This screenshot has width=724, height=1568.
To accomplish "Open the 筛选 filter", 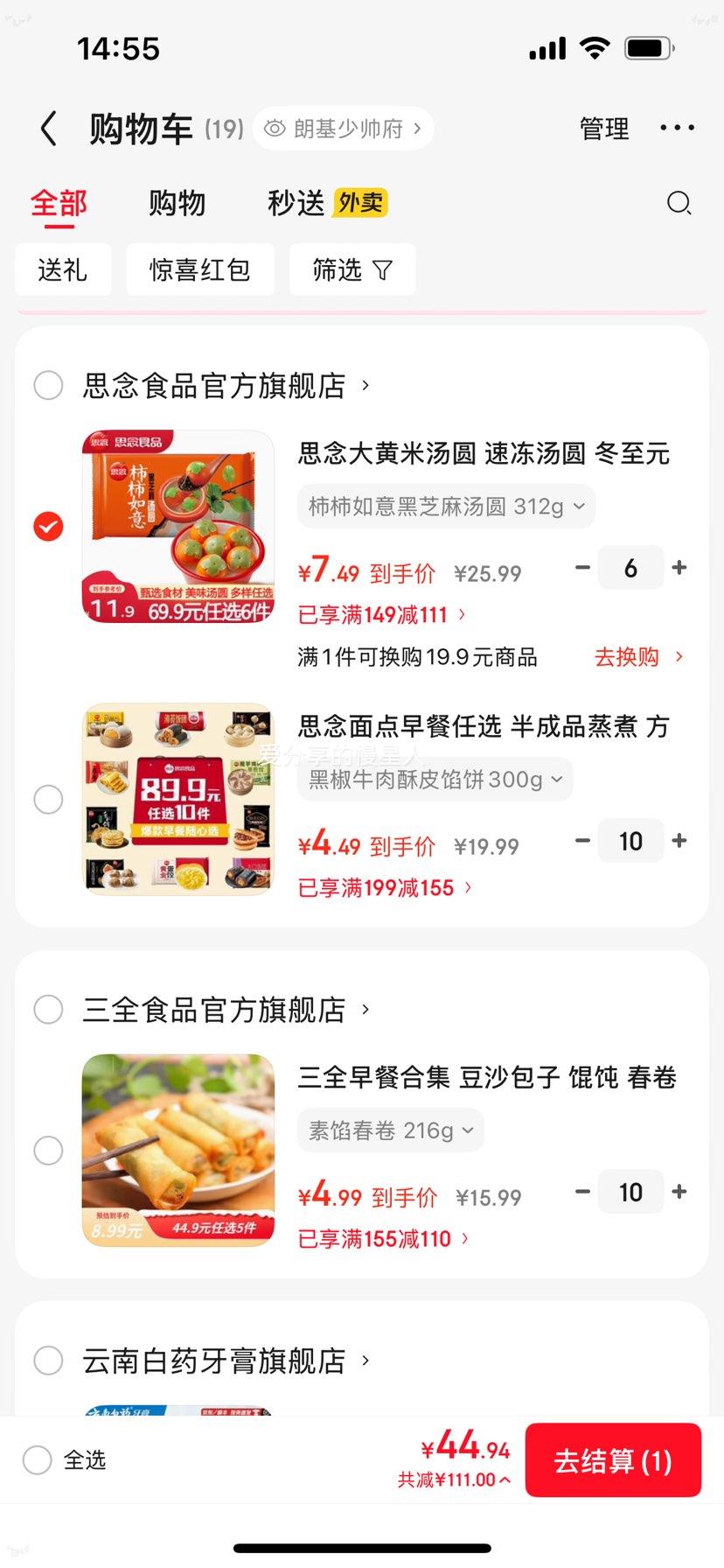I will [352, 269].
